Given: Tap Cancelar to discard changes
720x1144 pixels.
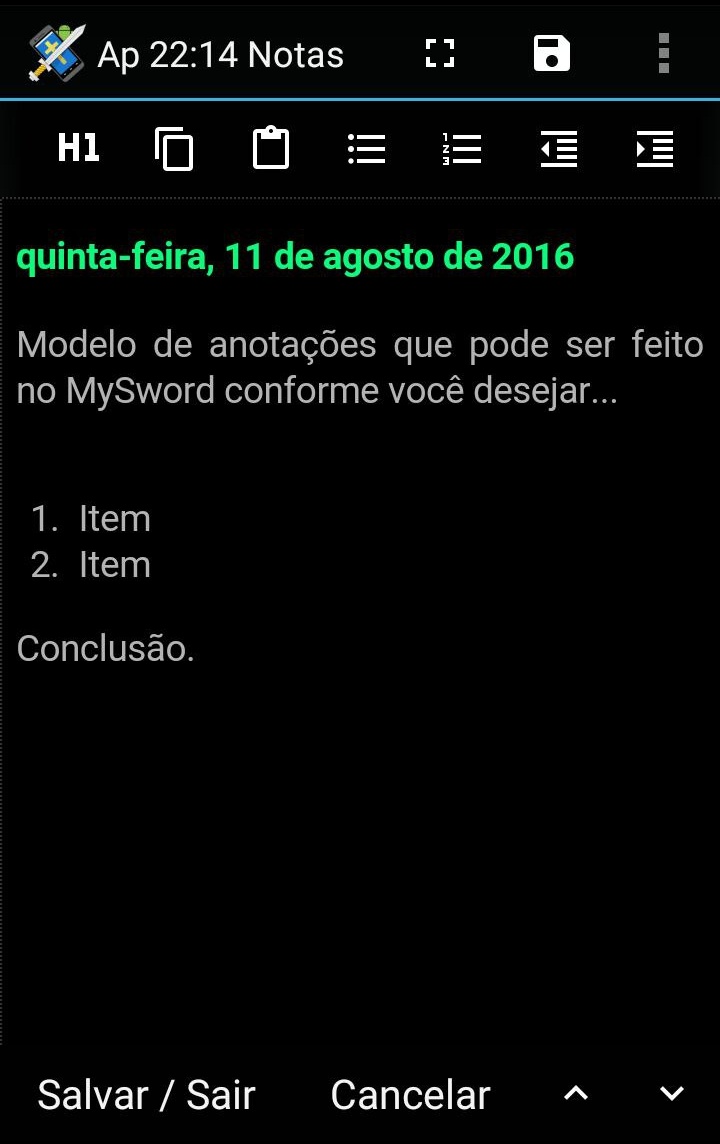Looking at the screenshot, I should [410, 1094].
